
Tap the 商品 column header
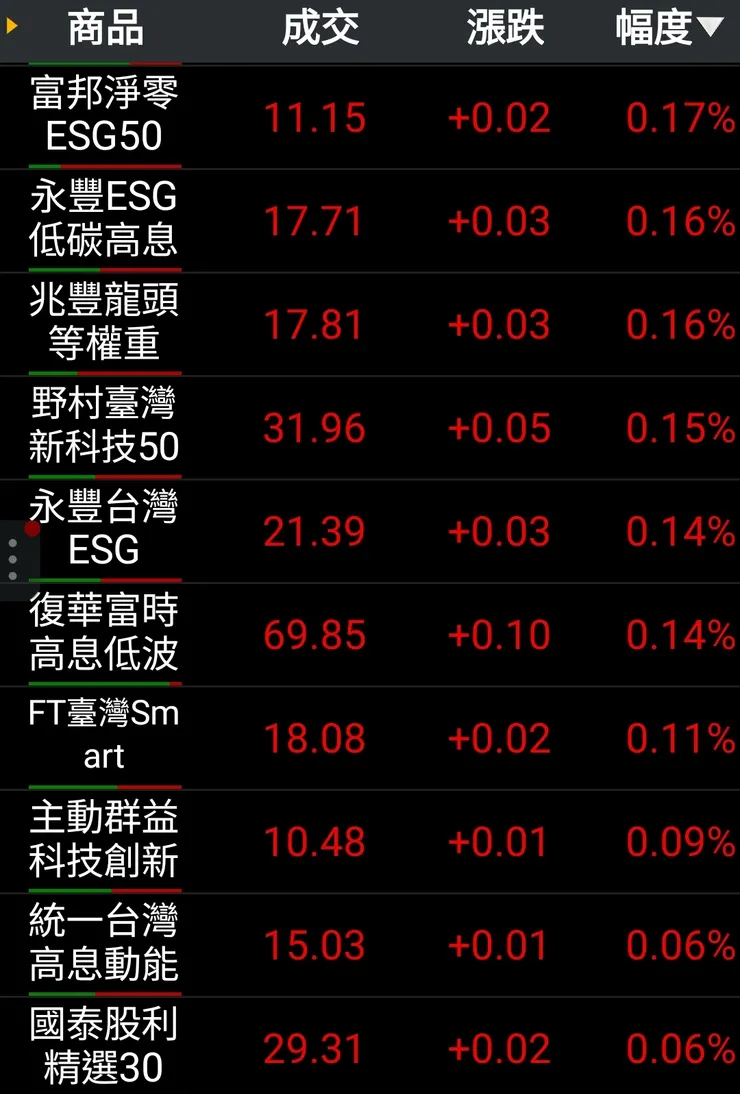[x=105, y=29]
